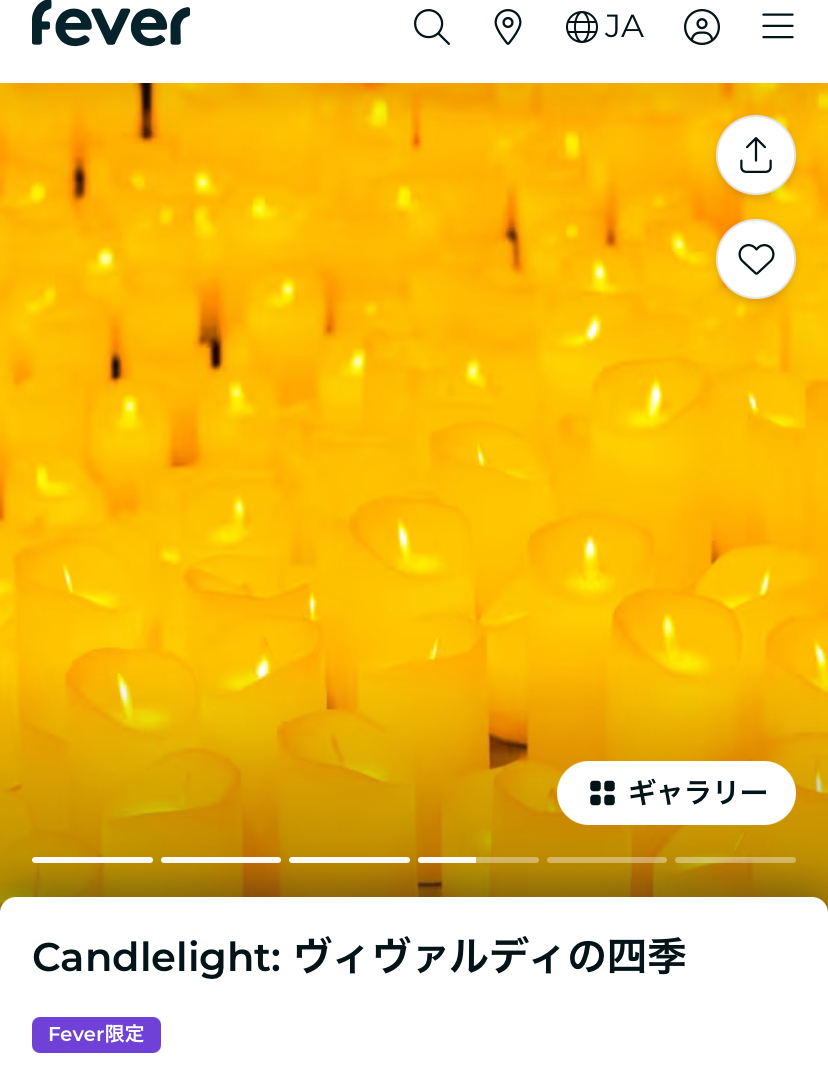Open the search magnifier icon

pos(431,27)
